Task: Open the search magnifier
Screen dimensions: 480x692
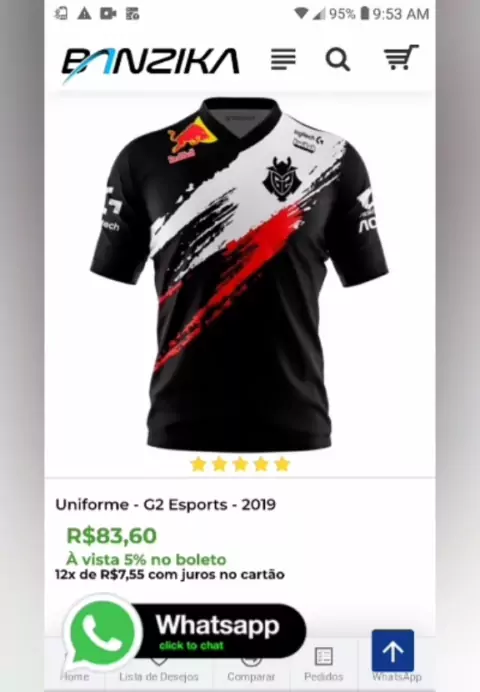Action: [338, 60]
